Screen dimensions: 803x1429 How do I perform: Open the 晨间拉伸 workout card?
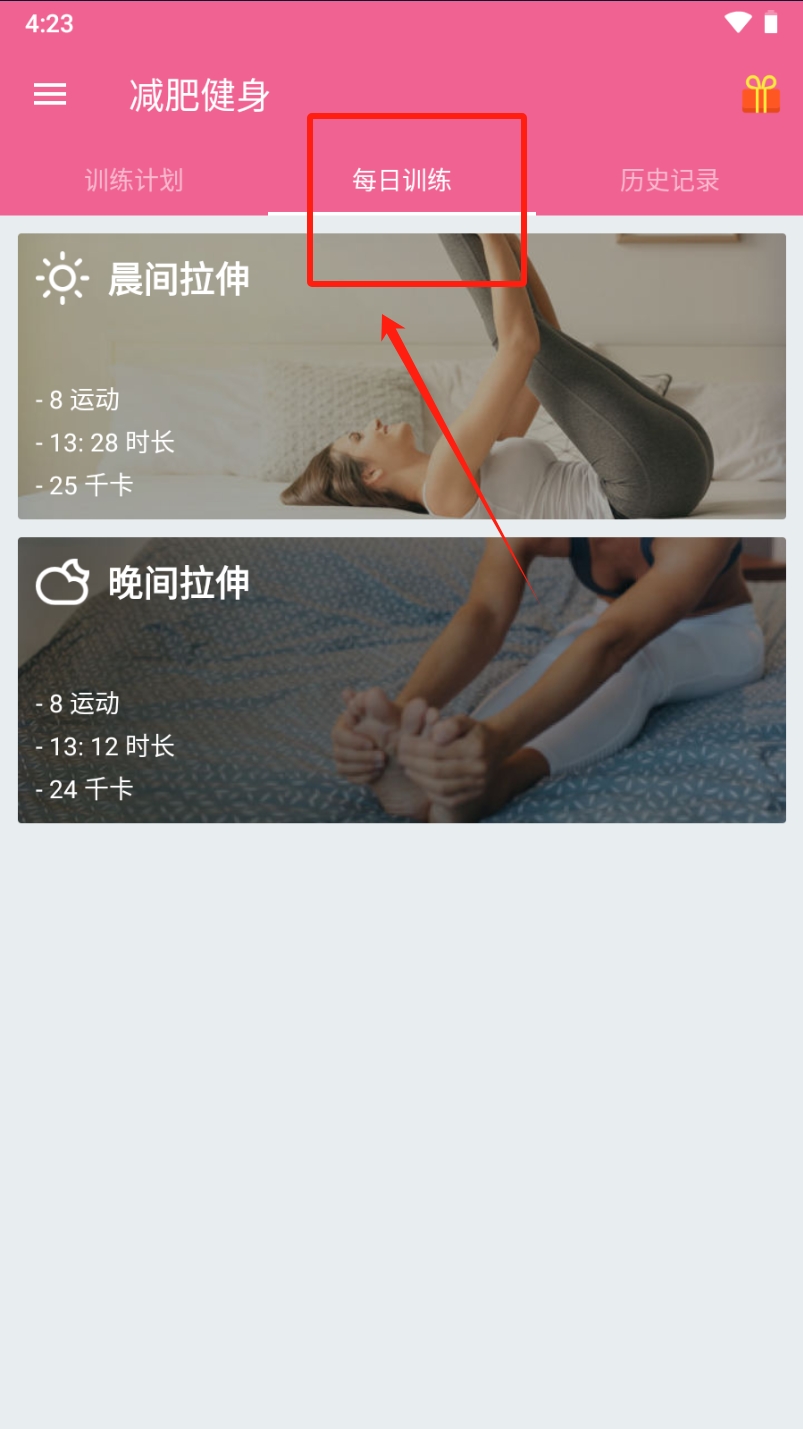[x=402, y=376]
